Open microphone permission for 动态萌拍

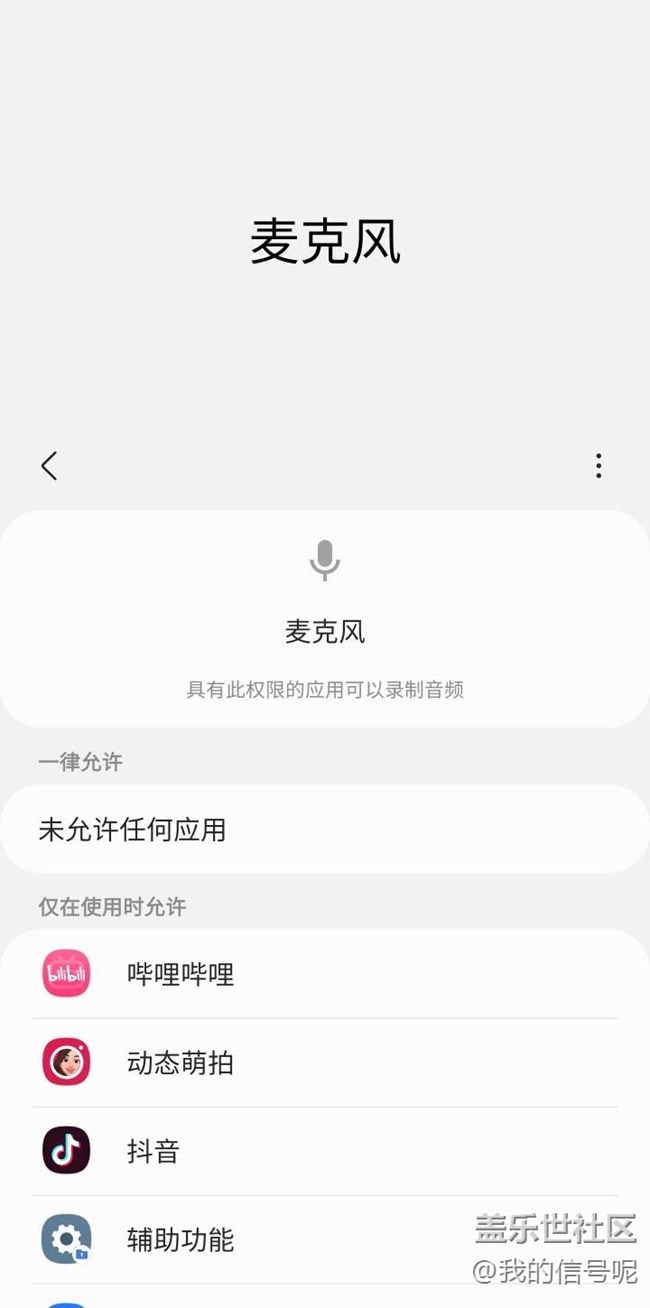[x=325, y=1062]
